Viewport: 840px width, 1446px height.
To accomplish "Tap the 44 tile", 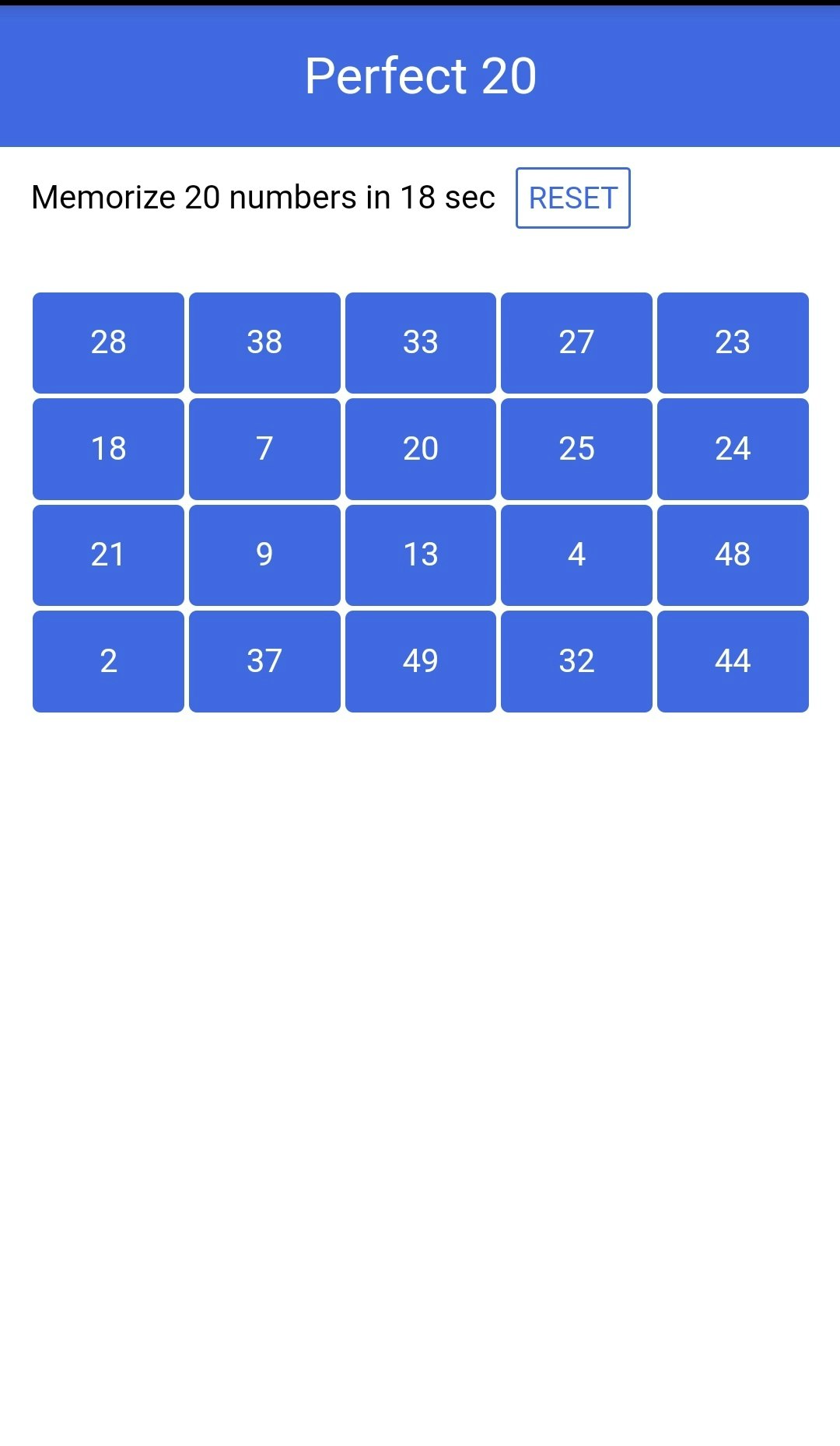I will coord(733,661).
